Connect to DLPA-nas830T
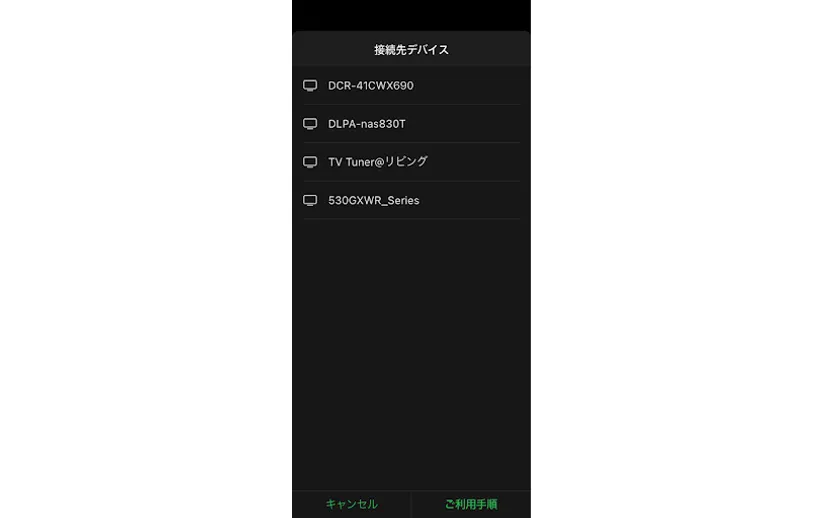This screenshot has height=518, width=840. pyautogui.click(x=367, y=124)
